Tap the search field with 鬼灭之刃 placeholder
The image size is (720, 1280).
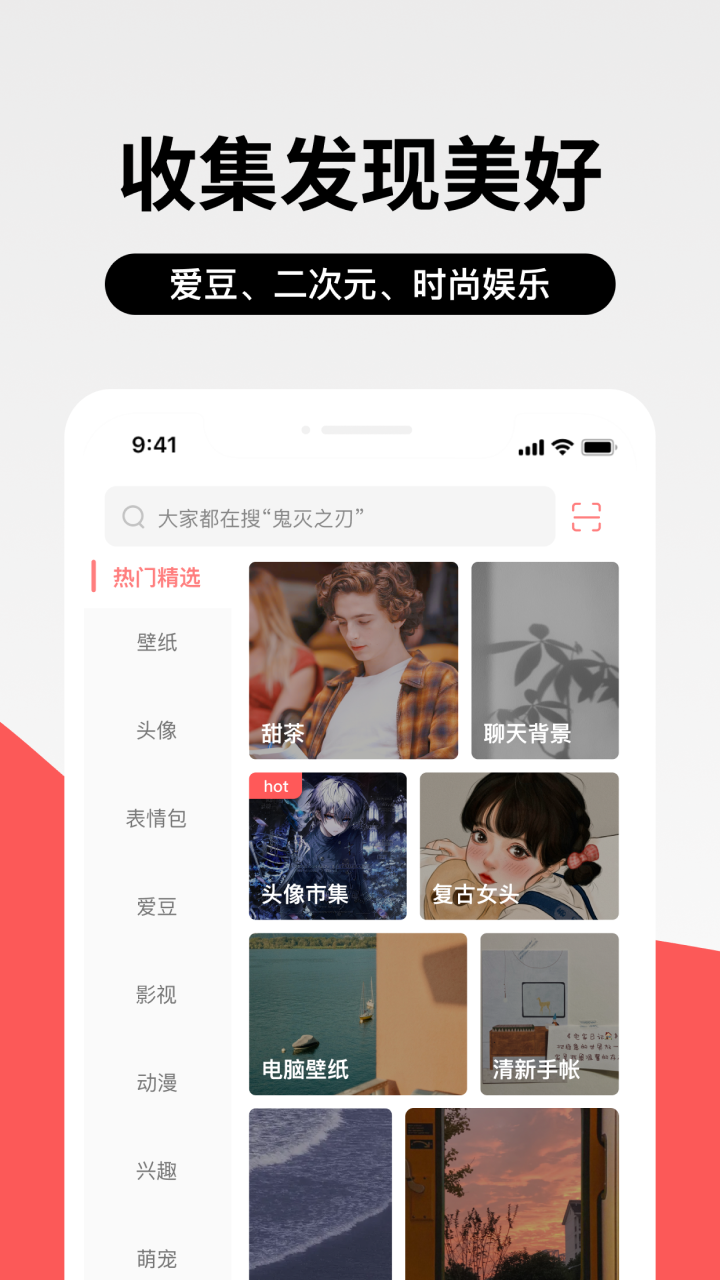330,516
